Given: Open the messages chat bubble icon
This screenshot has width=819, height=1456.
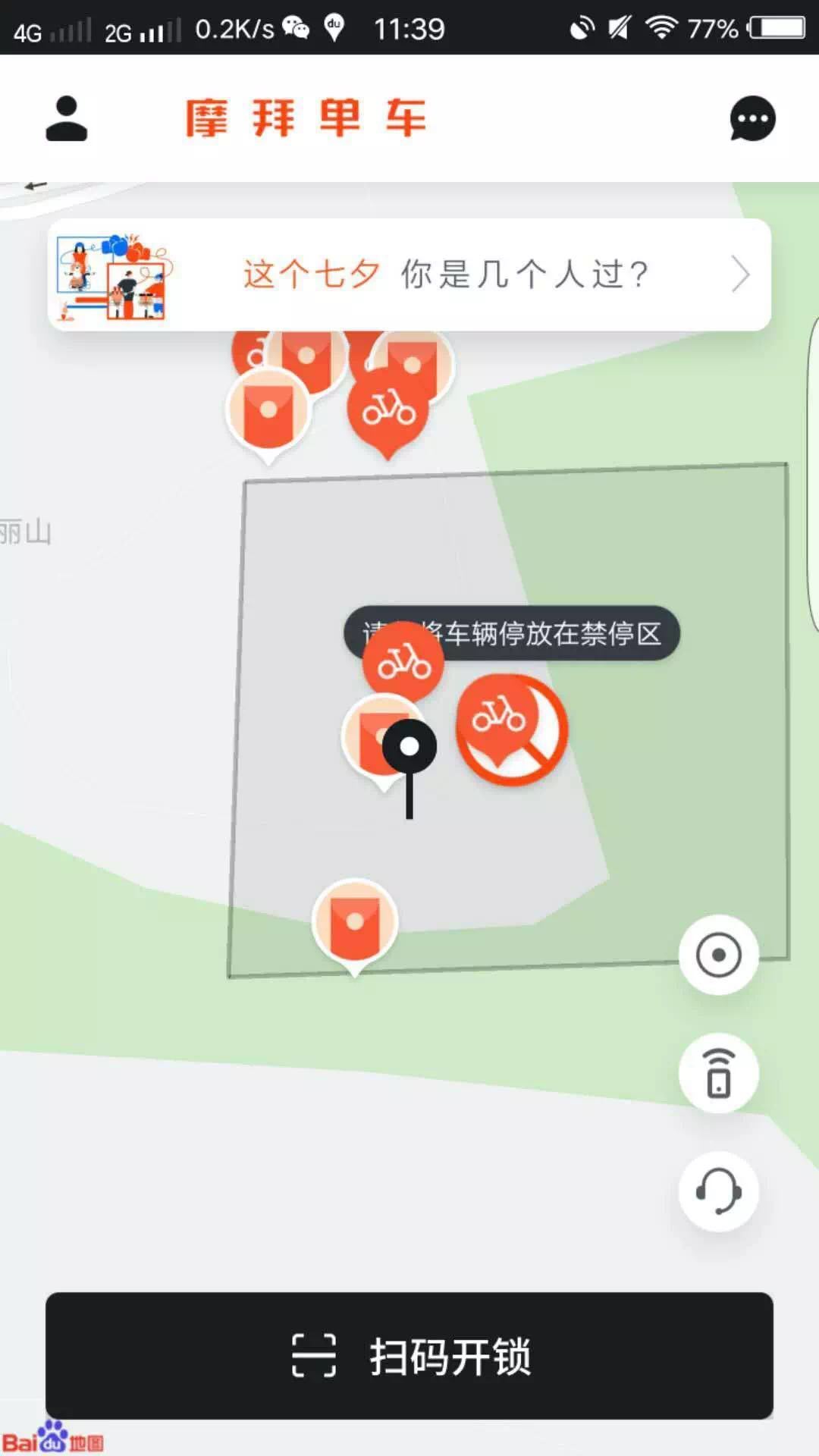Looking at the screenshot, I should [x=752, y=119].
